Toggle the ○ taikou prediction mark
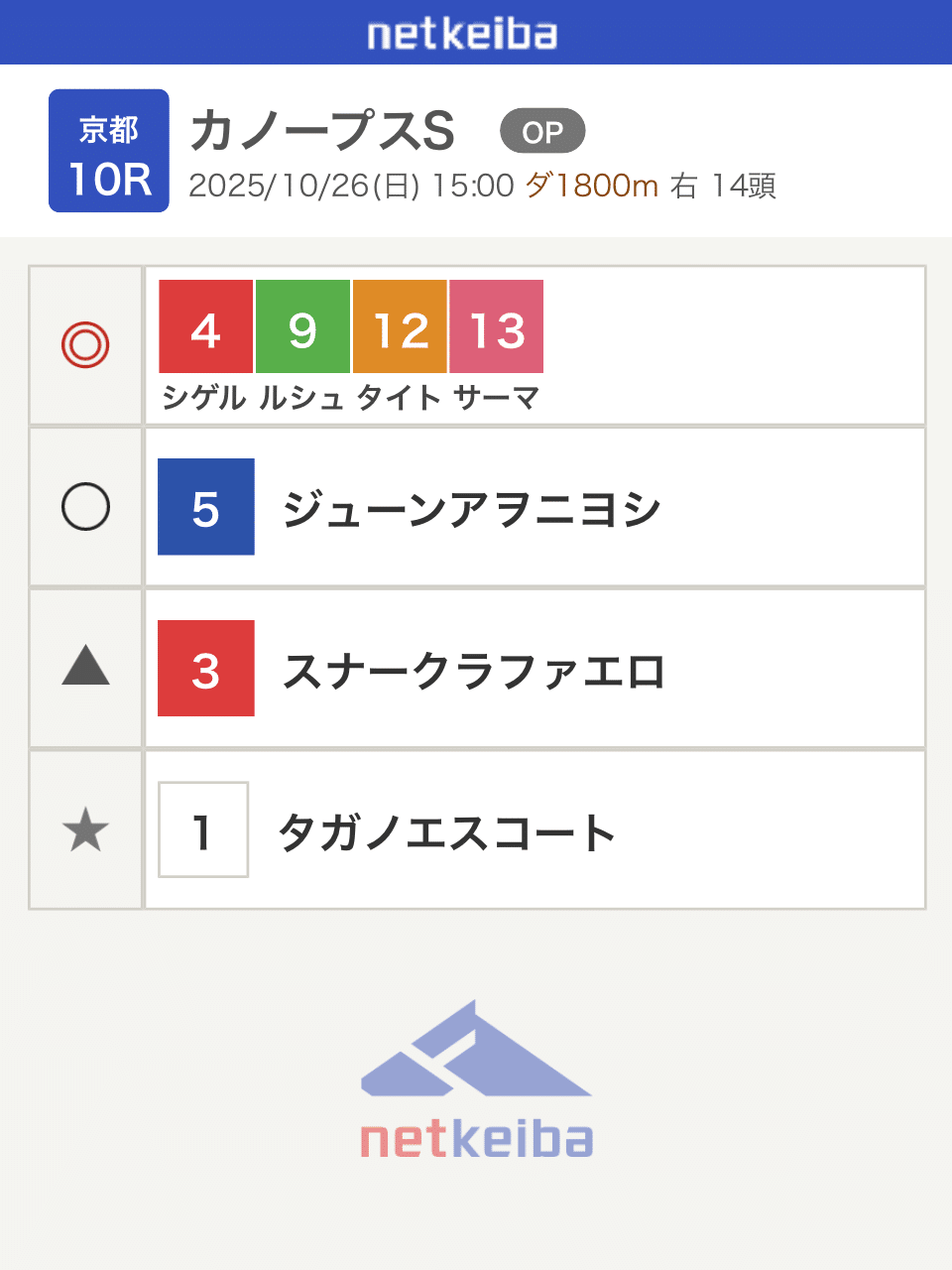The width and height of the screenshot is (952, 1270). (85, 507)
